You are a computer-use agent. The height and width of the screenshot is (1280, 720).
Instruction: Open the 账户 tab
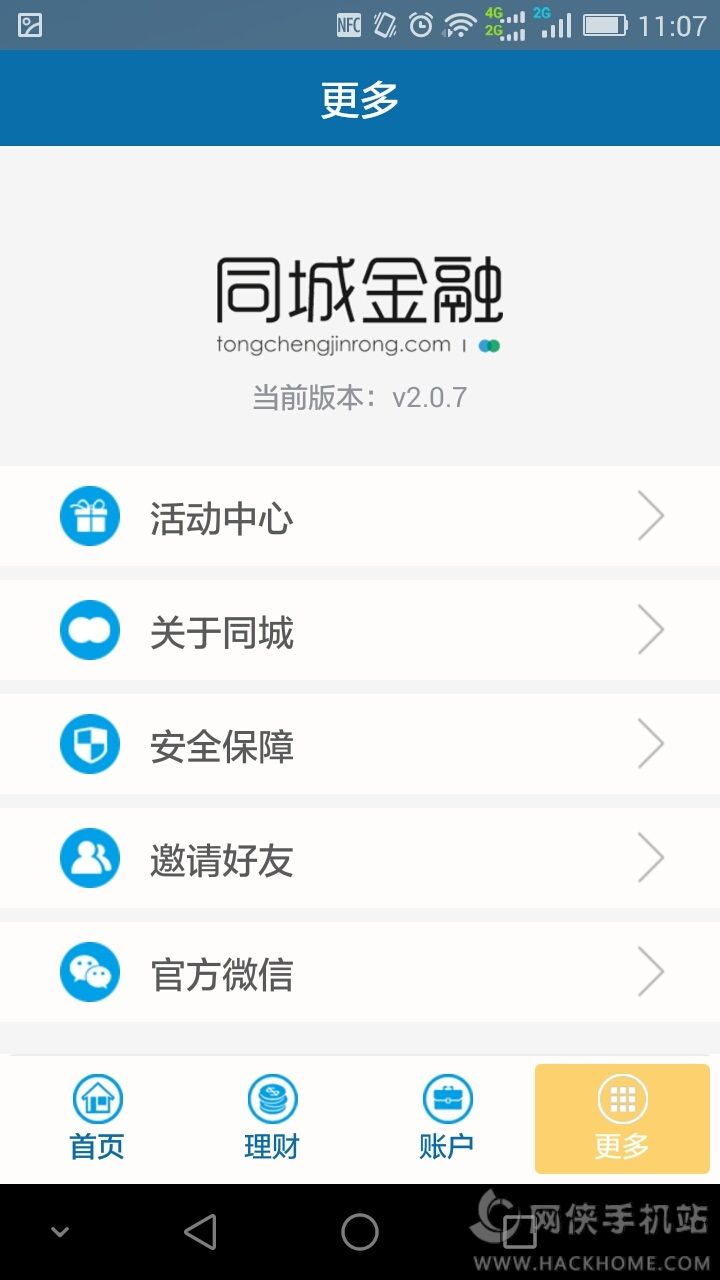coord(447,1118)
